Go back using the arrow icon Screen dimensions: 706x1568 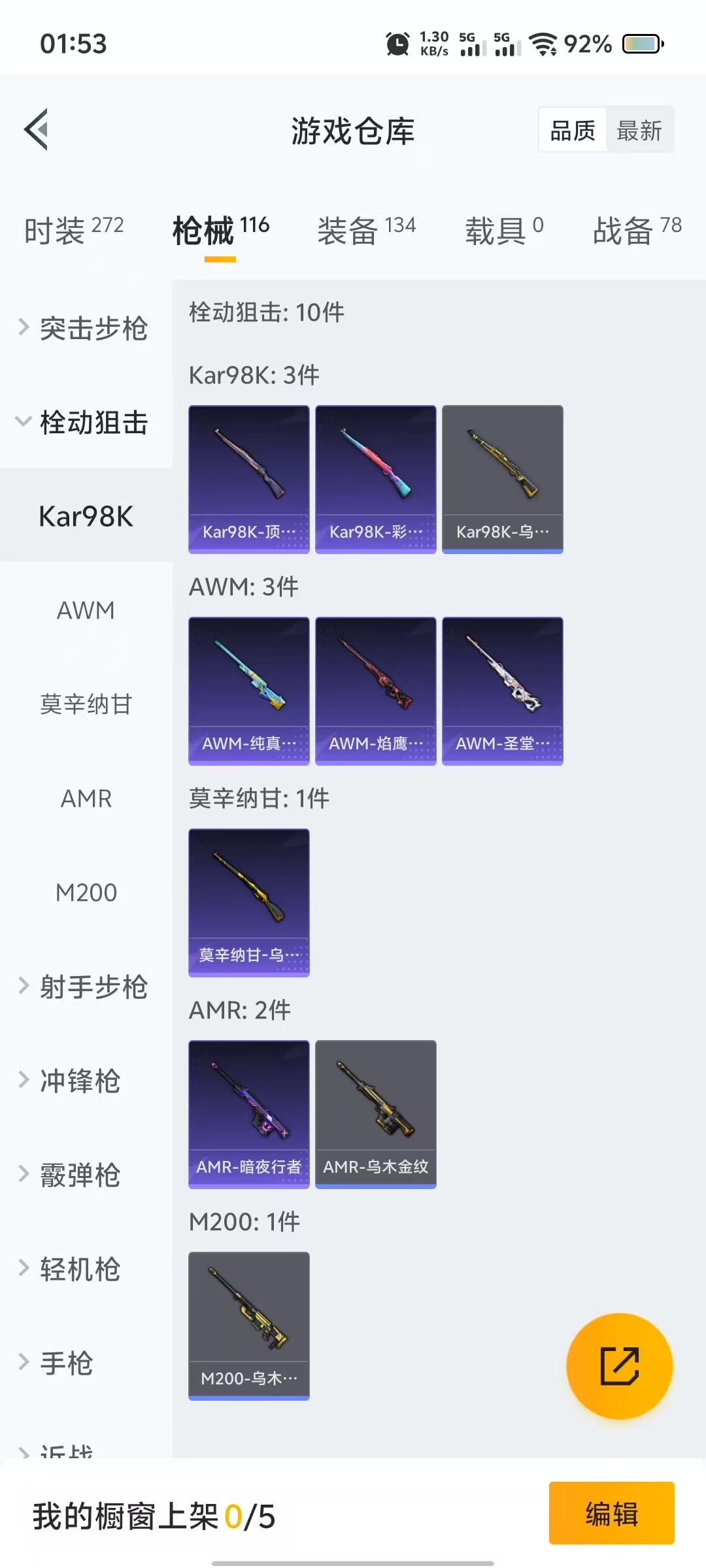click(x=37, y=129)
